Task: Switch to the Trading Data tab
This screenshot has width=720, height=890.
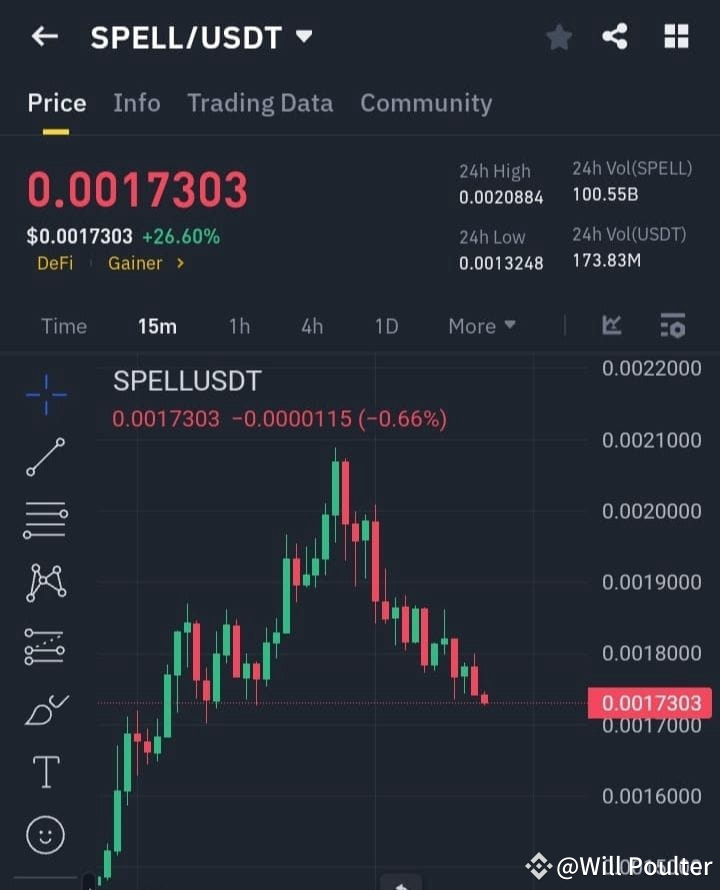Action: pos(260,102)
